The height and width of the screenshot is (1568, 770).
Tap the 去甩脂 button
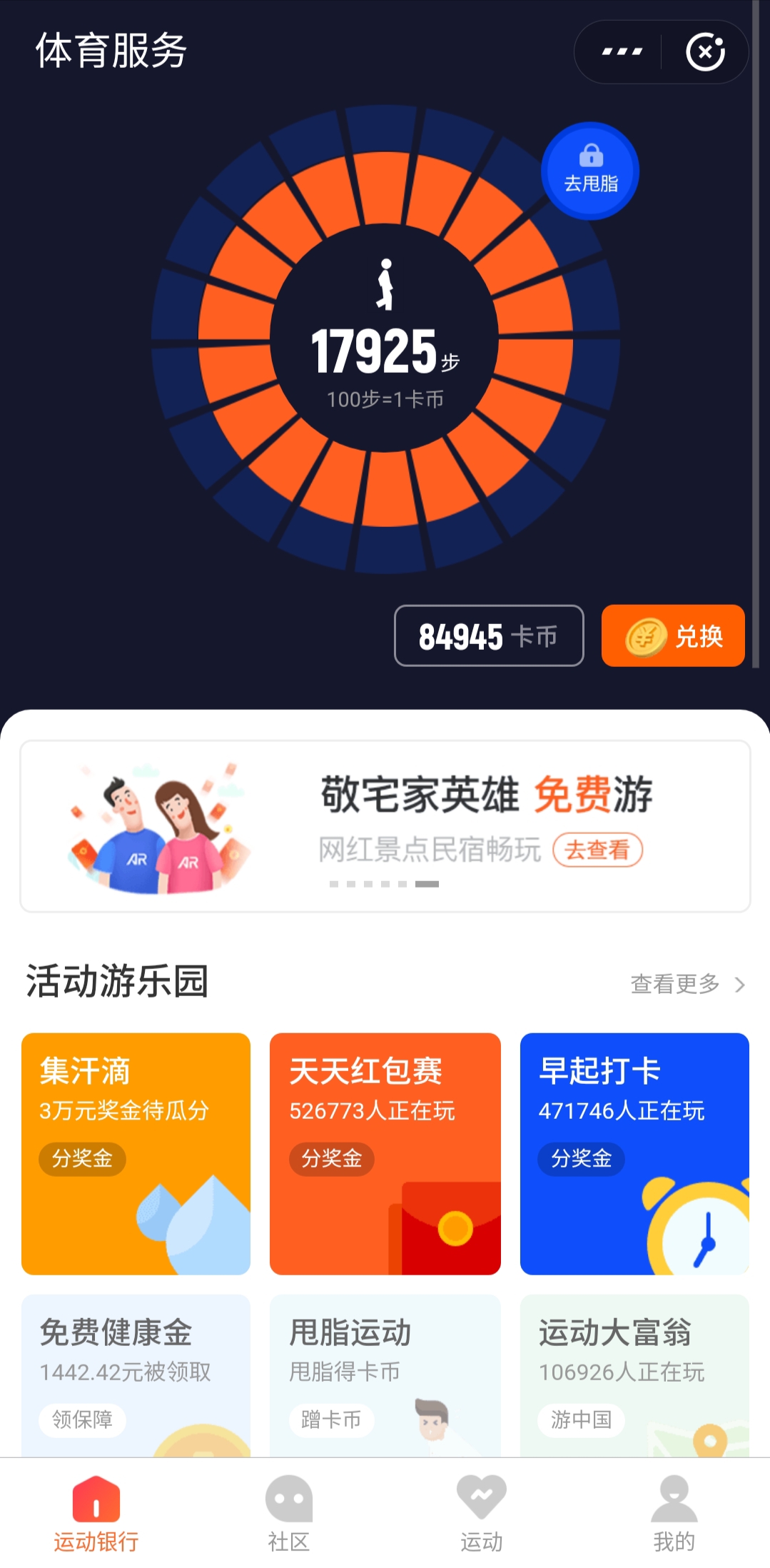[x=590, y=171]
